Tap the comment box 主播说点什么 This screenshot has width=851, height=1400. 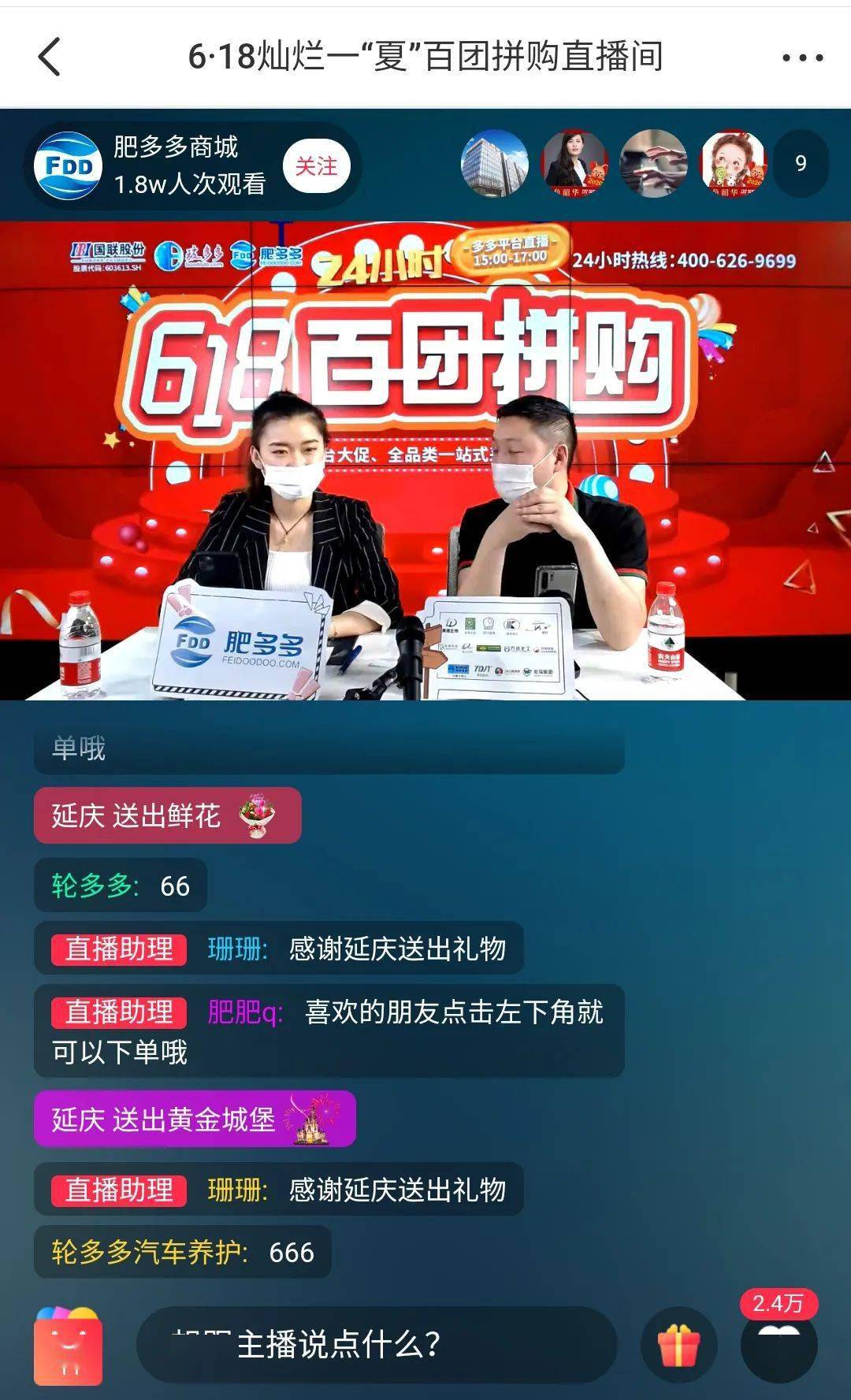click(376, 1345)
